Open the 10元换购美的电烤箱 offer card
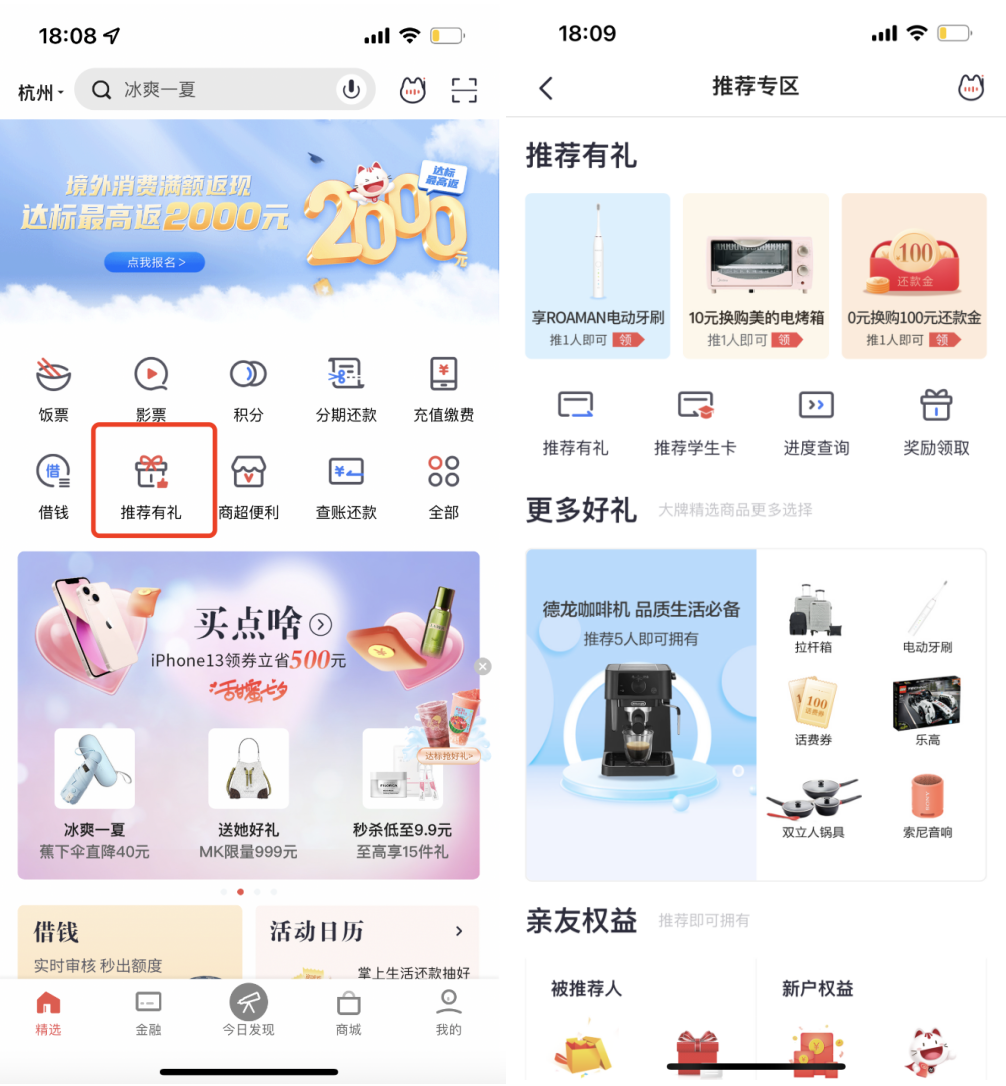 click(756, 275)
